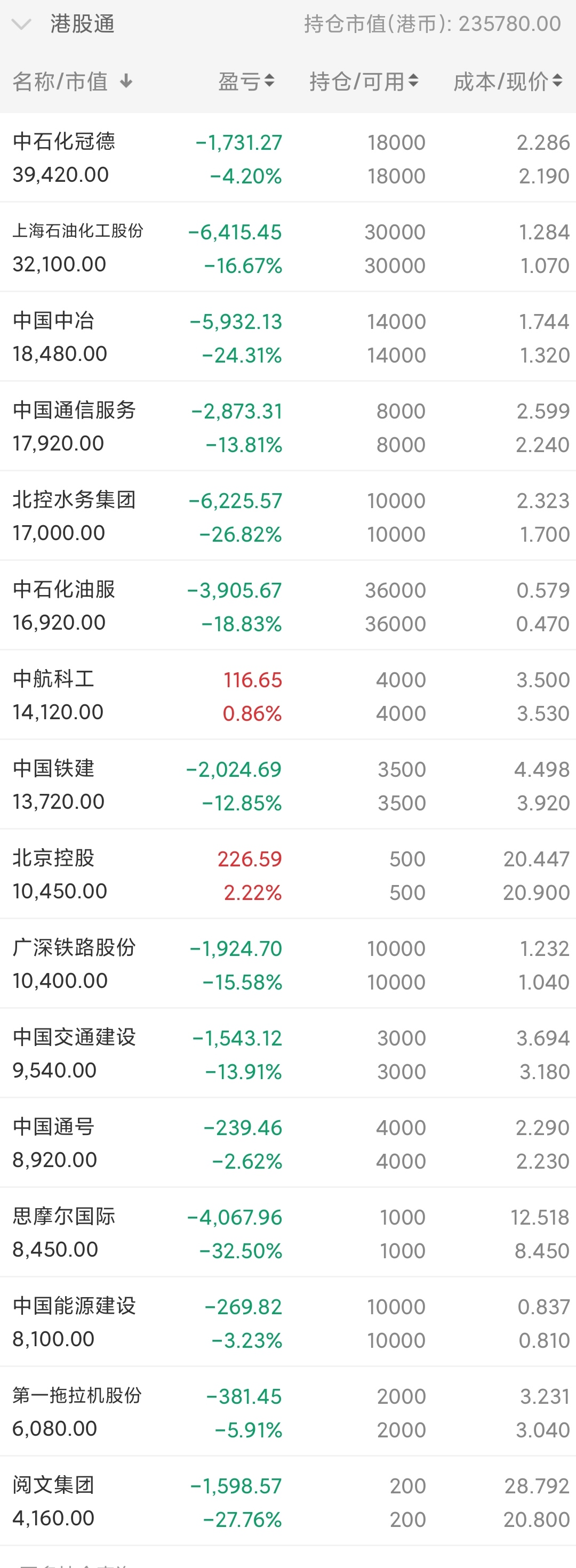Sort by 成本/现价 column

point(507,81)
